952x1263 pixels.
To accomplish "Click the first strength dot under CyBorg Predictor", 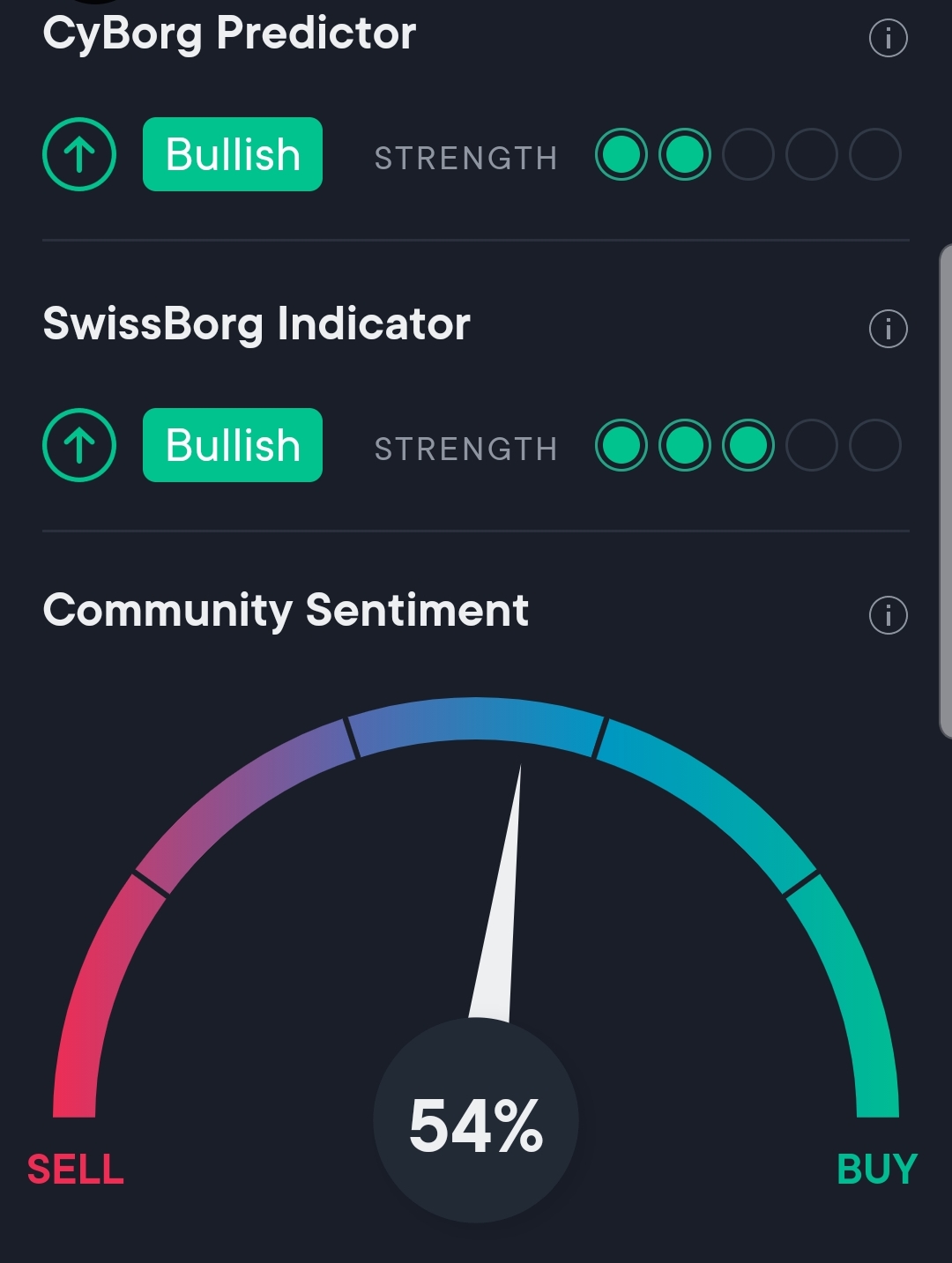I will coord(621,155).
